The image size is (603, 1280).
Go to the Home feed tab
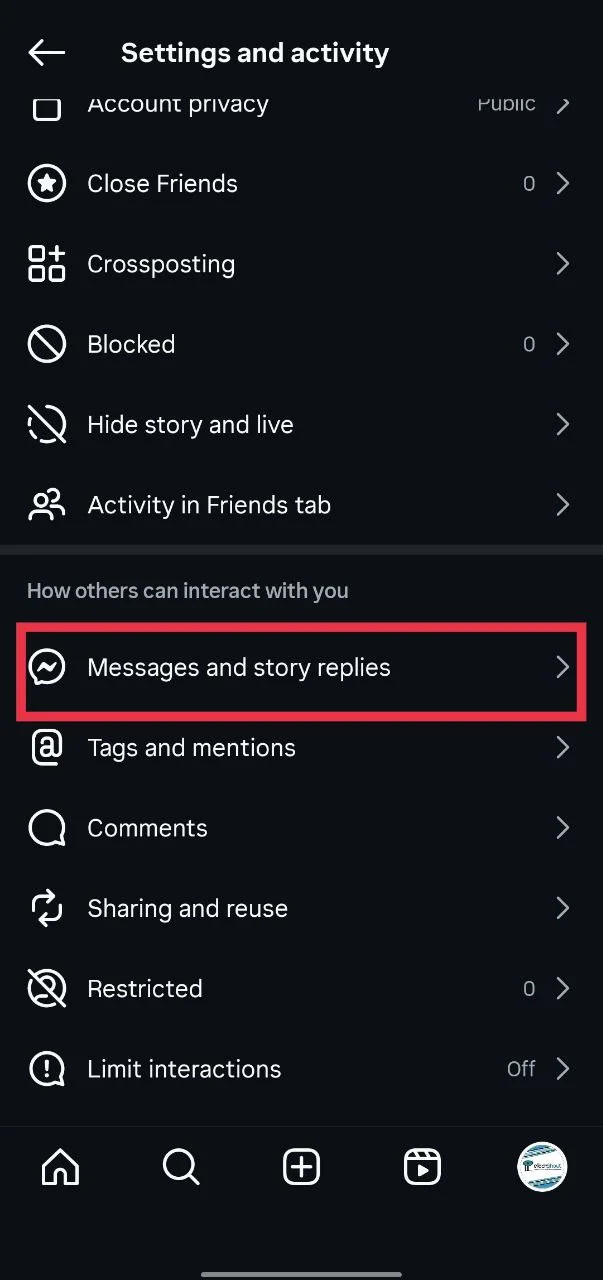pyautogui.click(x=60, y=1166)
